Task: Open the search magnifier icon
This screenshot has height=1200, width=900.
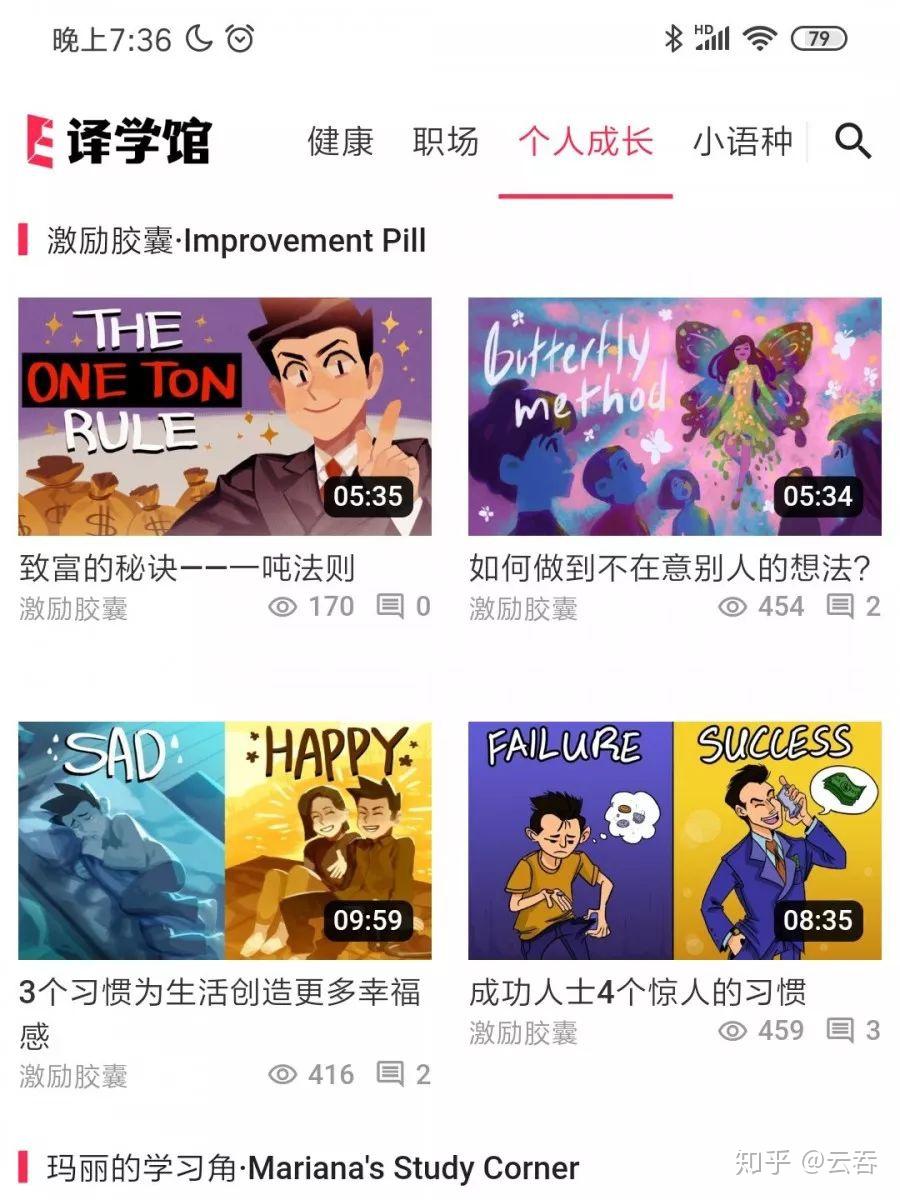Action: (x=853, y=142)
